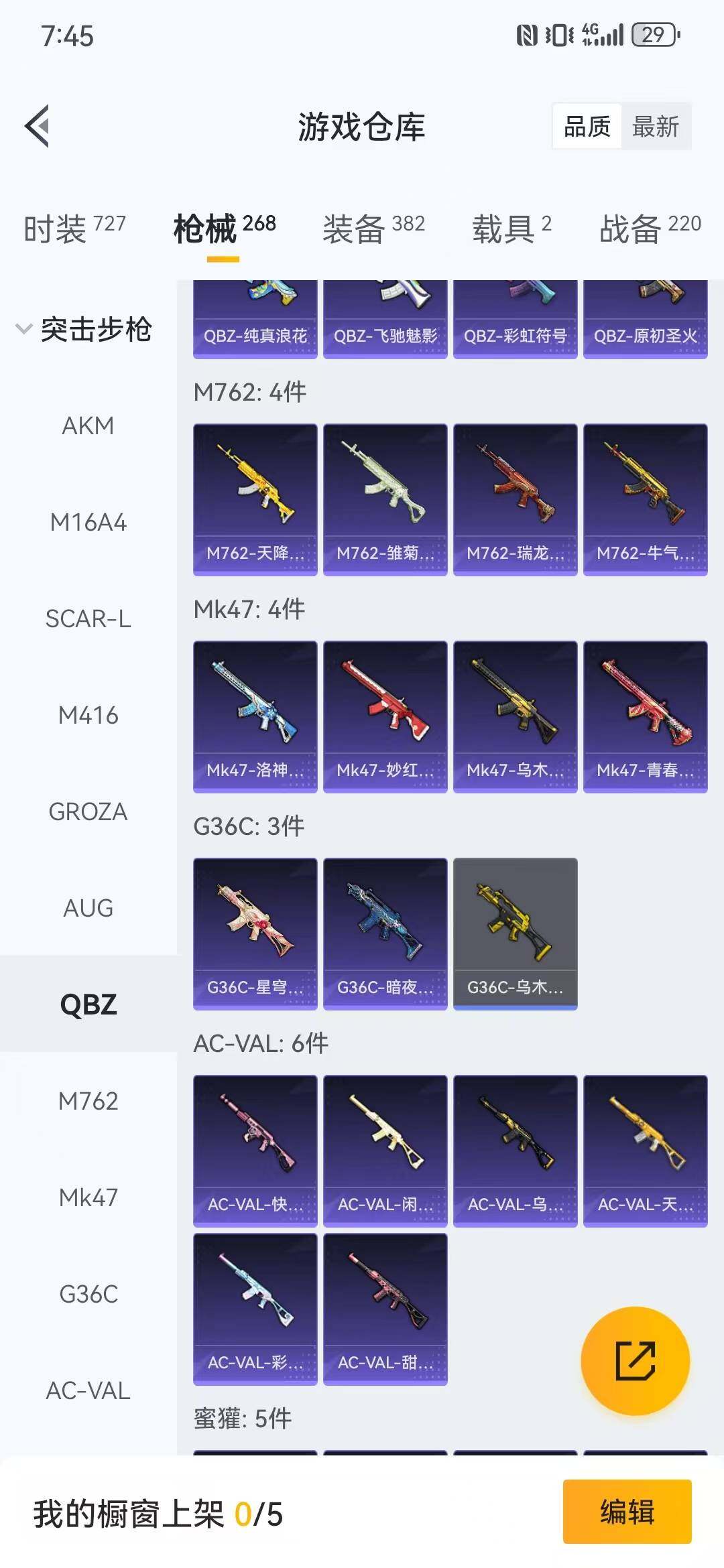Switch to the 时装 tab
Image resolution: width=724 pixels, height=1568 pixels.
74,228
